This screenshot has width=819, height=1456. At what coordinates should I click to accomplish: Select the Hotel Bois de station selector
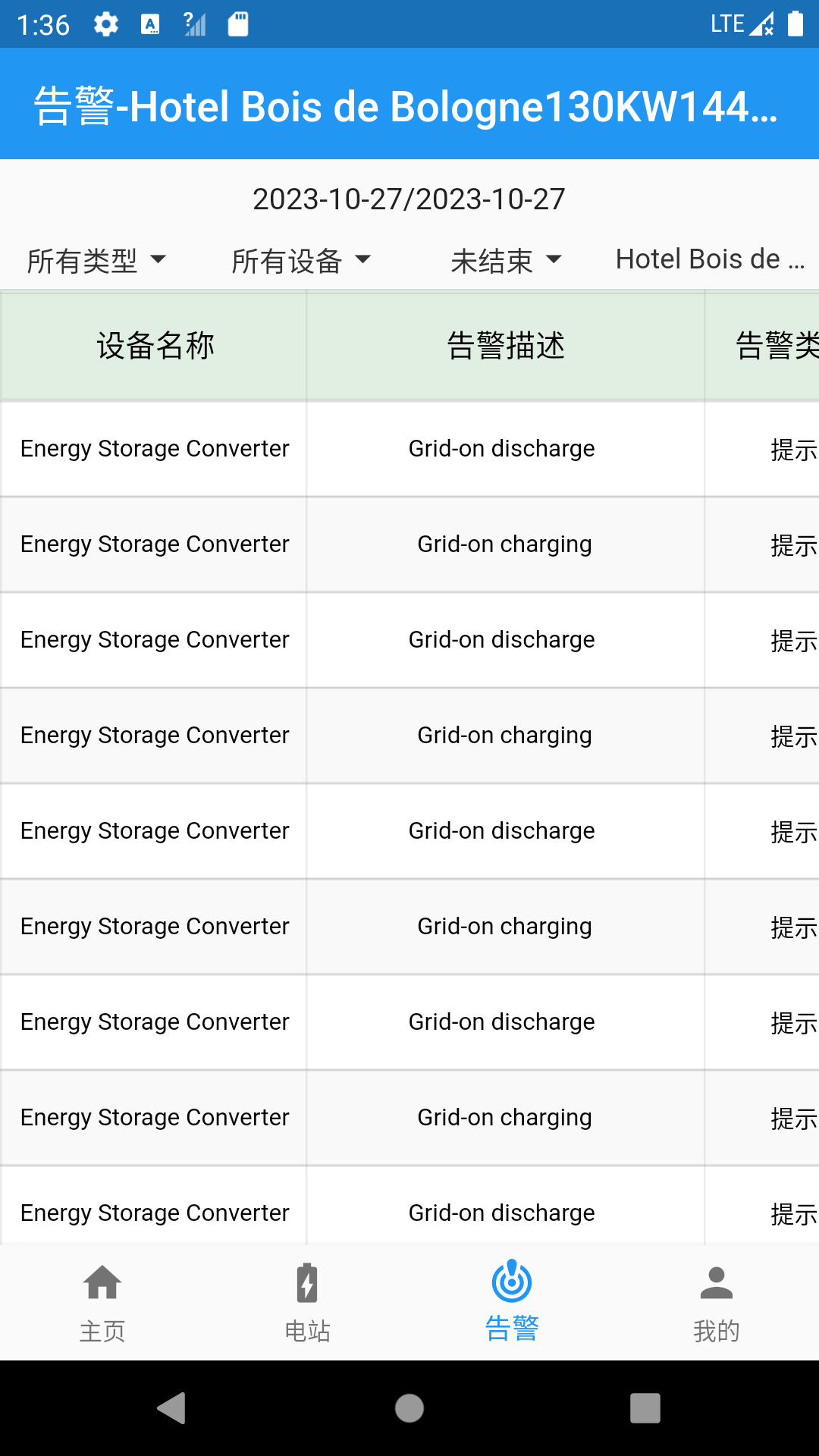(x=710, y=260)
